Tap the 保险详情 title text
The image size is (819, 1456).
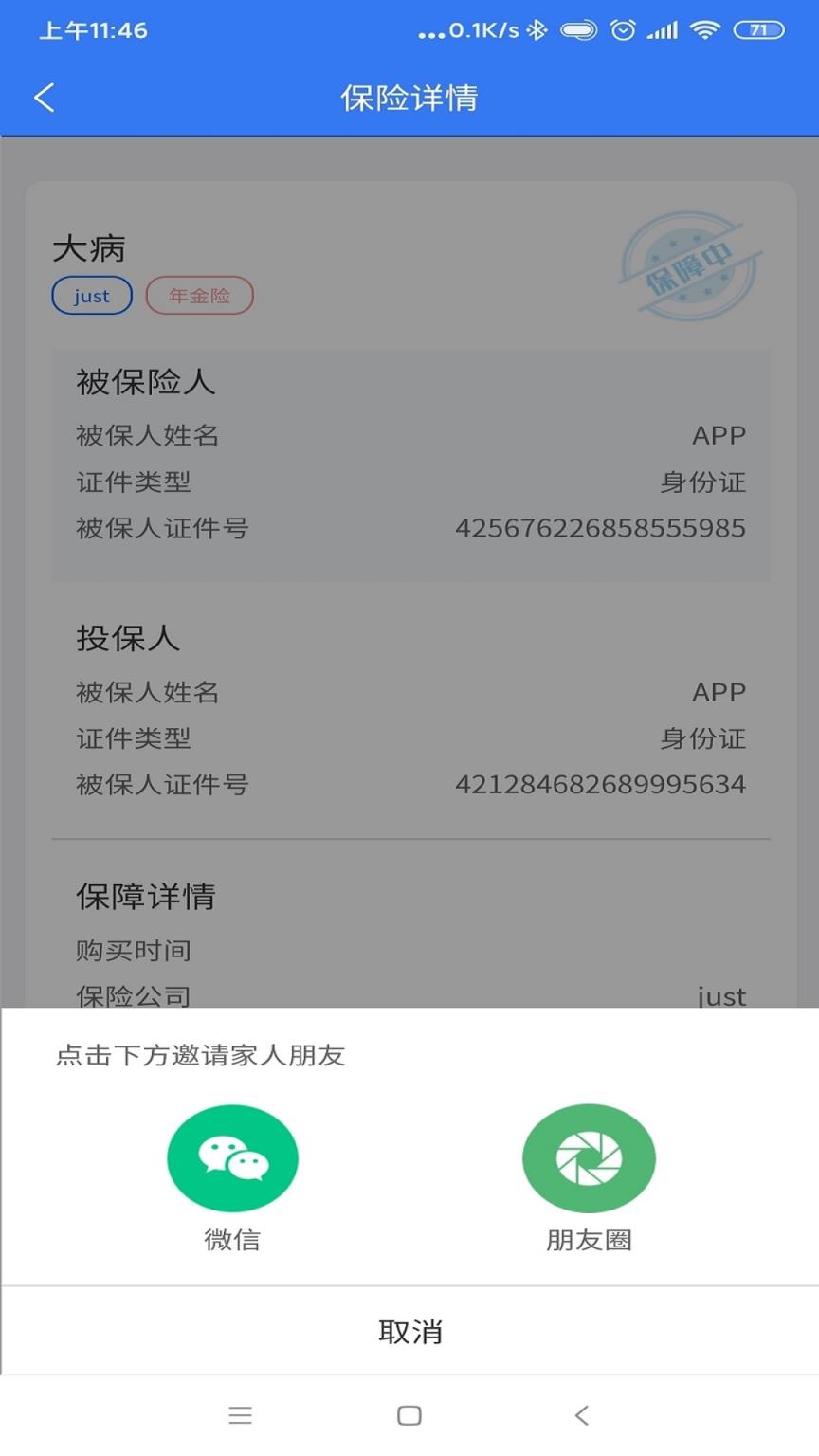[x=409, y=98]
